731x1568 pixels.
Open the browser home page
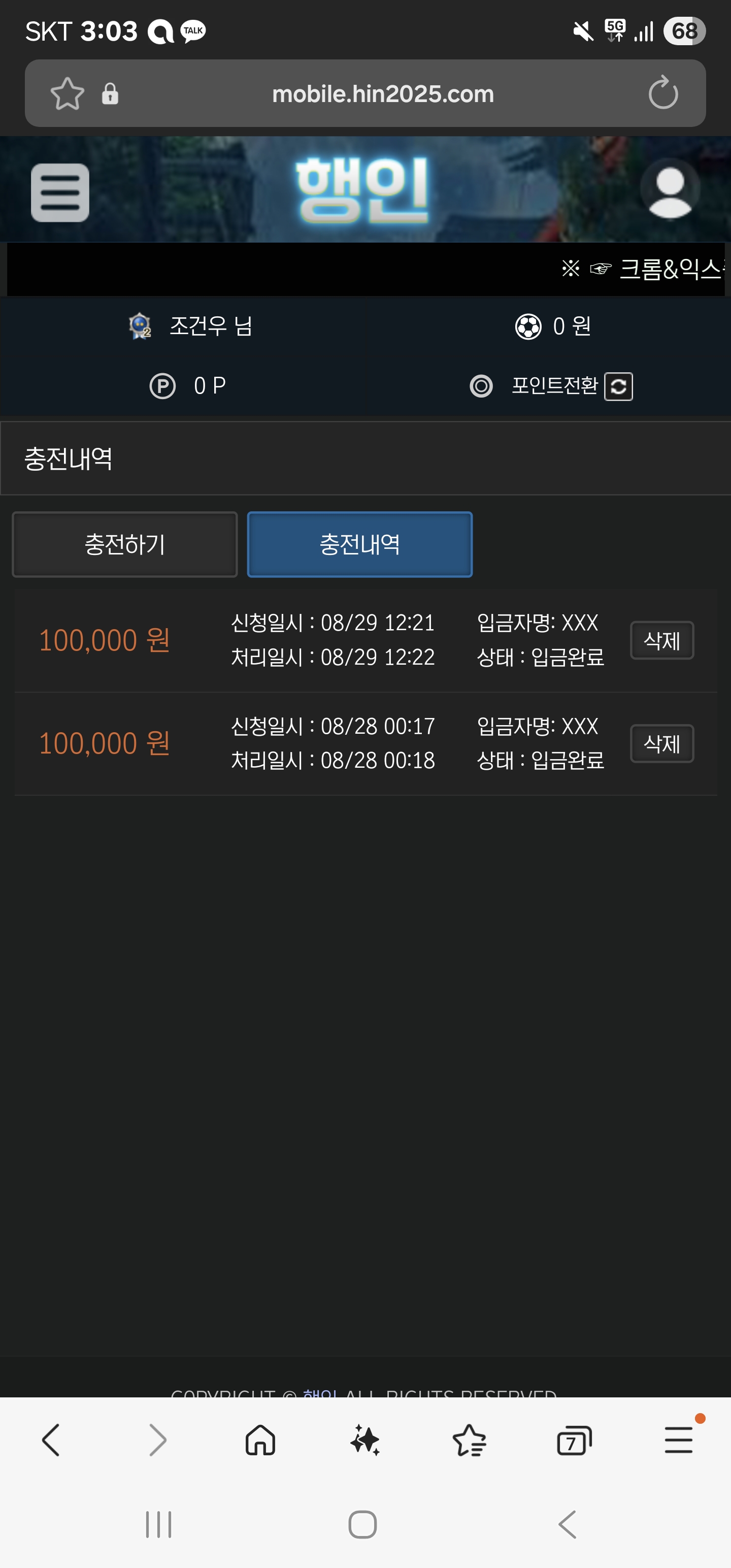[260, 1440]
